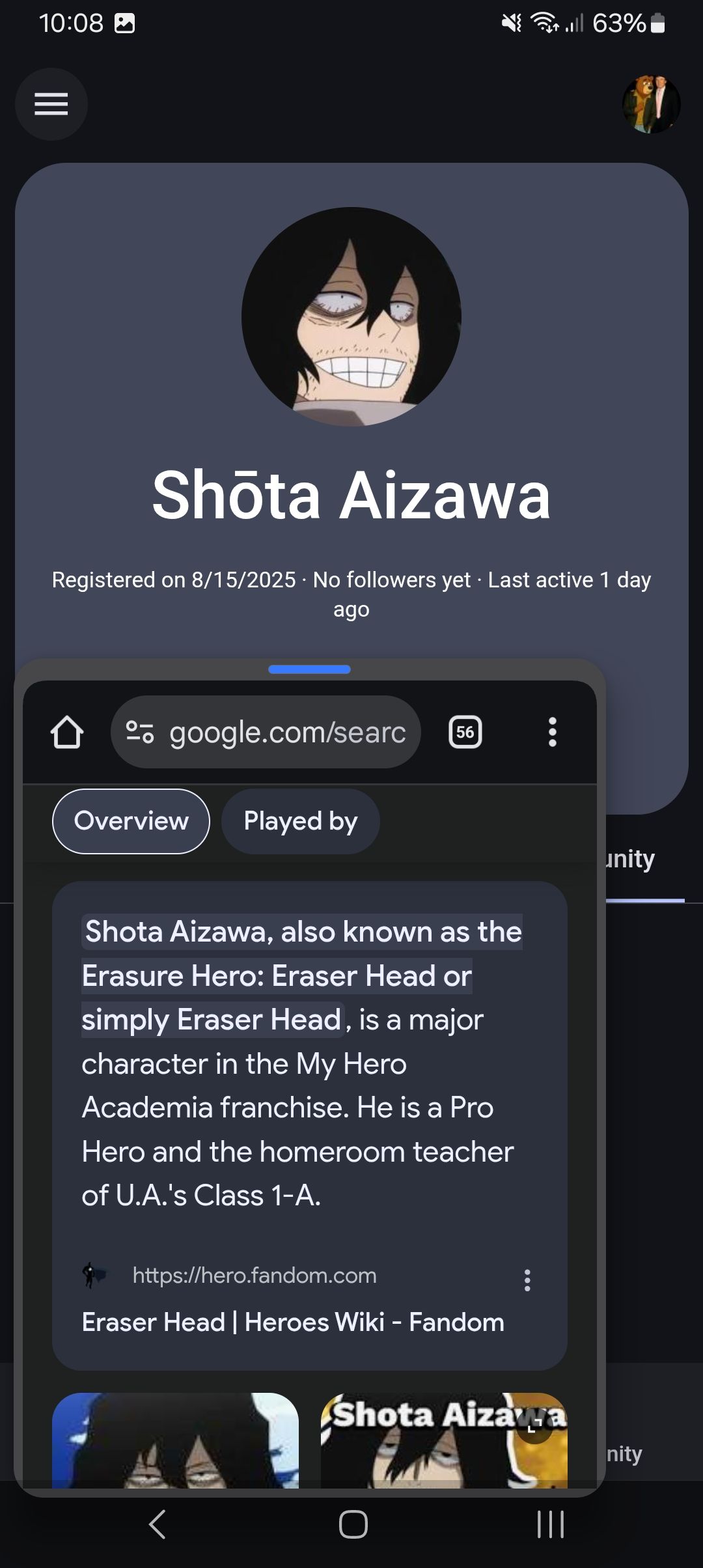Open the browser overflow menu
Image resolution: width=703 pixels, height=1568 pixels.
coord(553,733)
